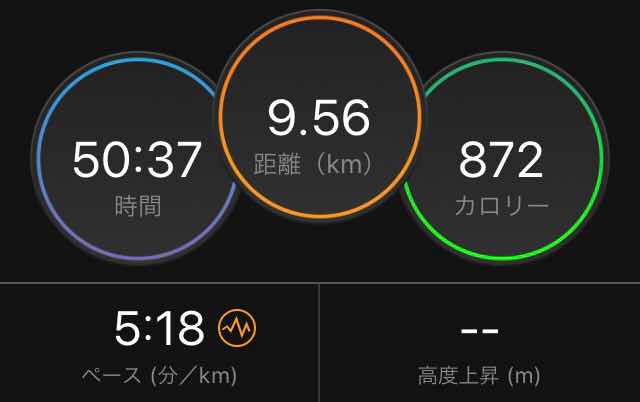Open the pace chart icon

coord(238,327)
